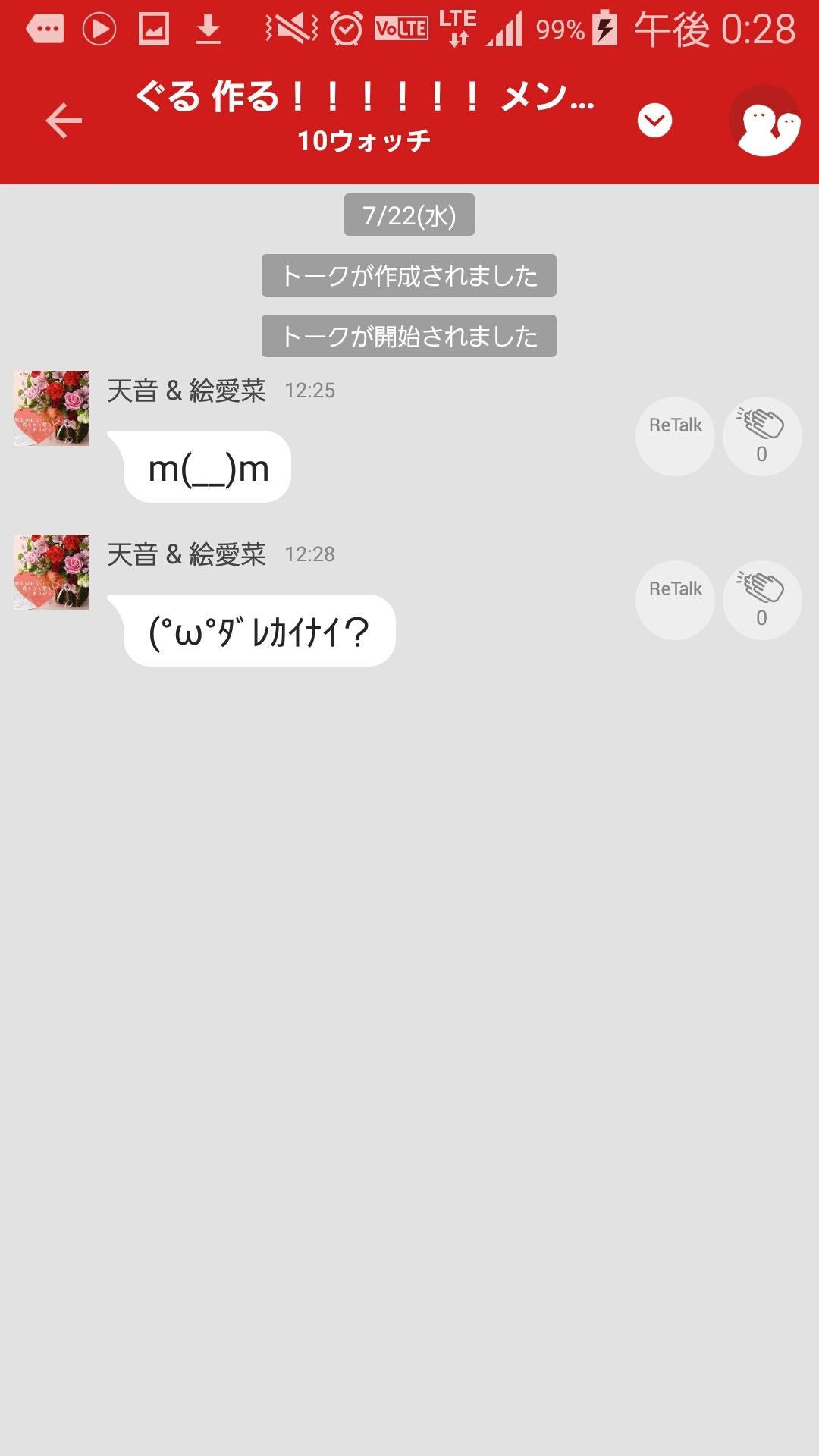Tap the 10ウォッチ watcher count
The image size is (819, 1456).
364,140
